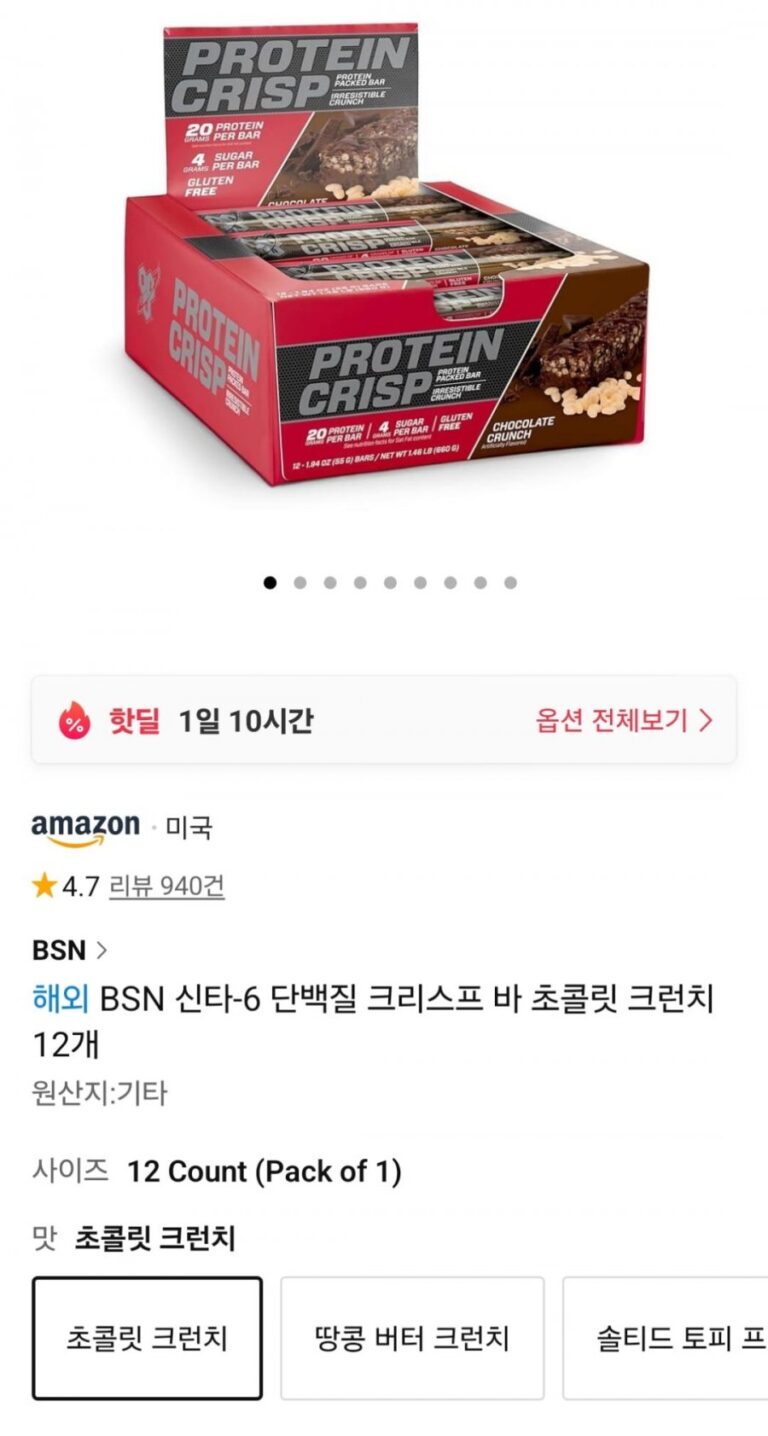Open the BSN brand page
The width and height of the screenshot is (768, 1436).
pos(69,949)
